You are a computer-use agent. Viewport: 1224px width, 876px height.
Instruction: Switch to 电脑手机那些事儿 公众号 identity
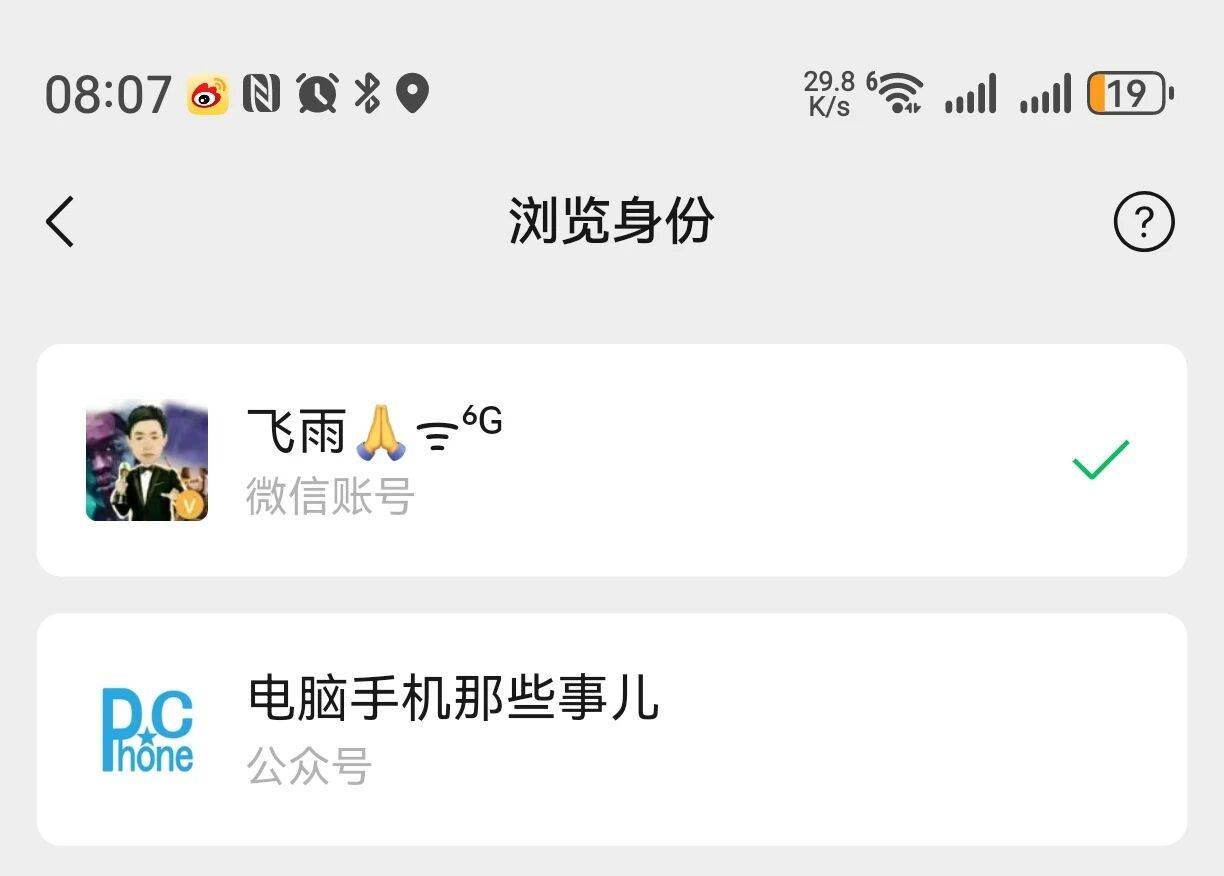pyautogui.click(x=610, y=729)
